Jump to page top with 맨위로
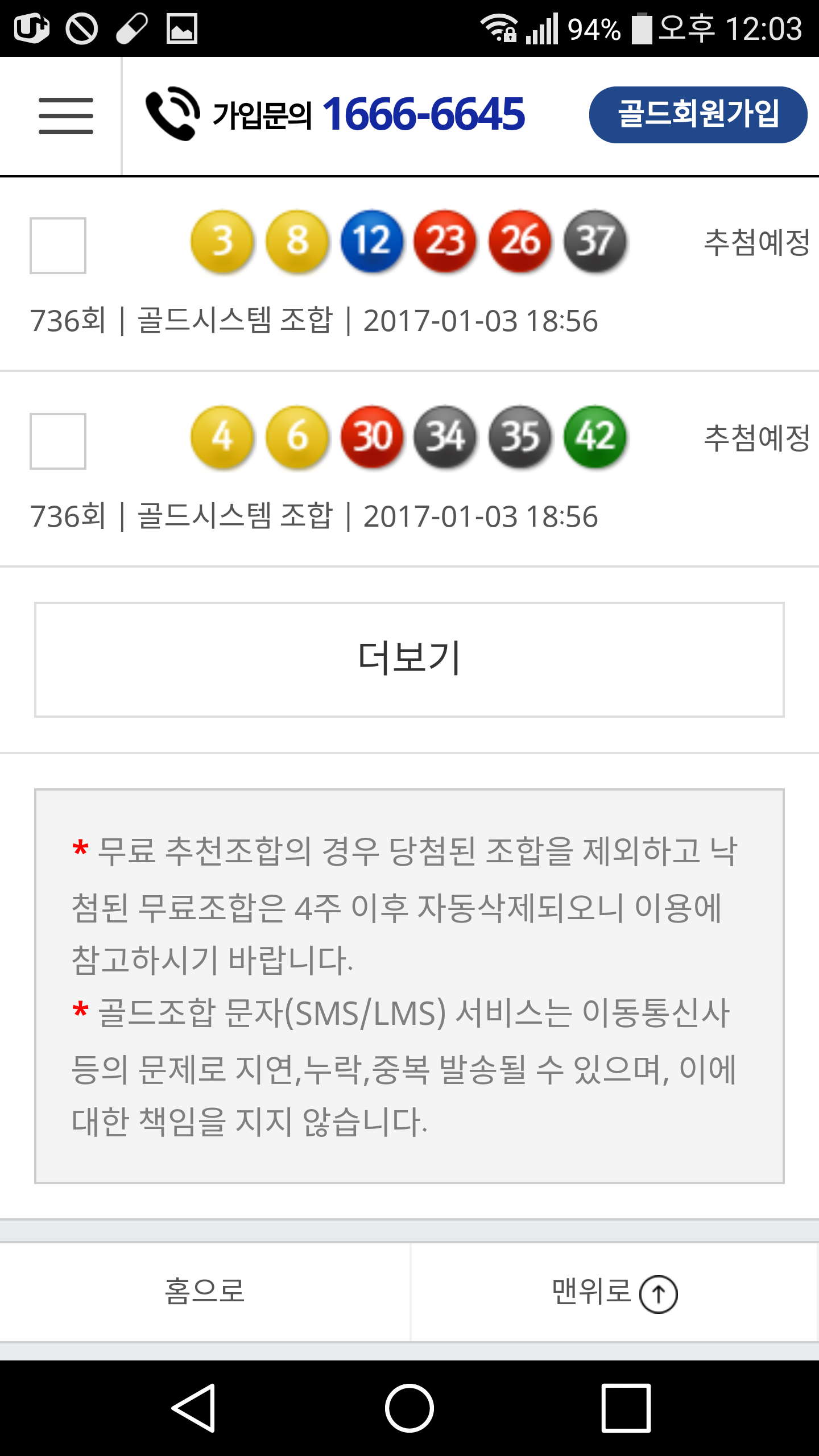This screenshot has width=819, height=1456. click(614, 1292)
